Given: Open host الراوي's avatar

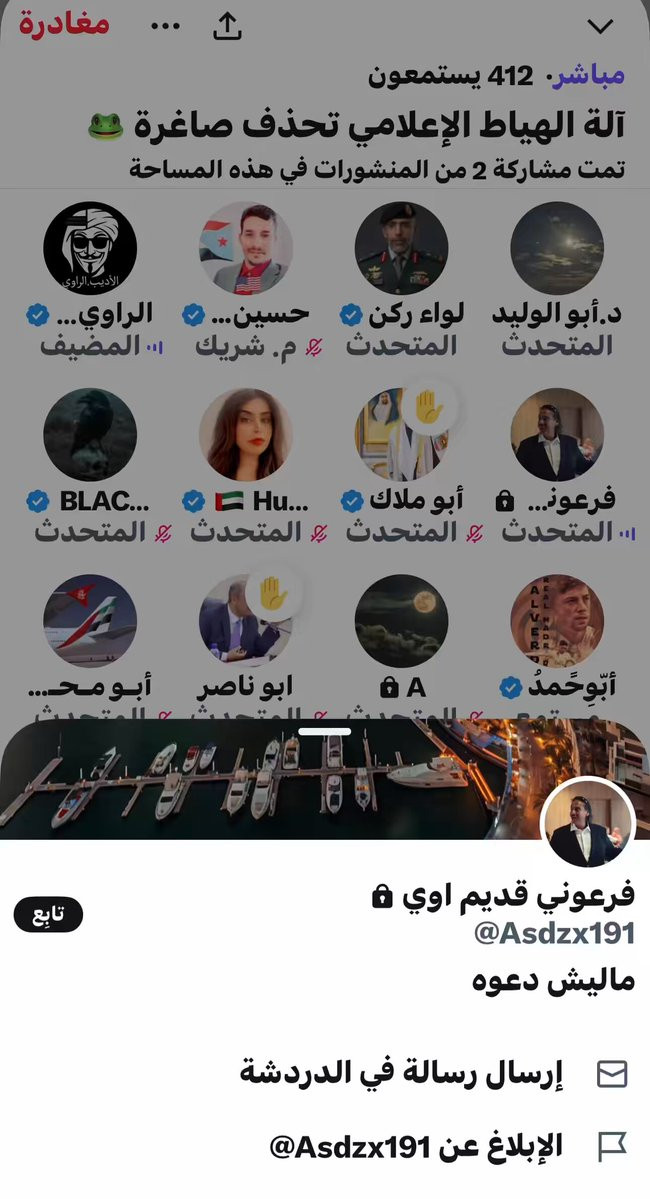Looking at the screenshot, I should pos(90,248).
